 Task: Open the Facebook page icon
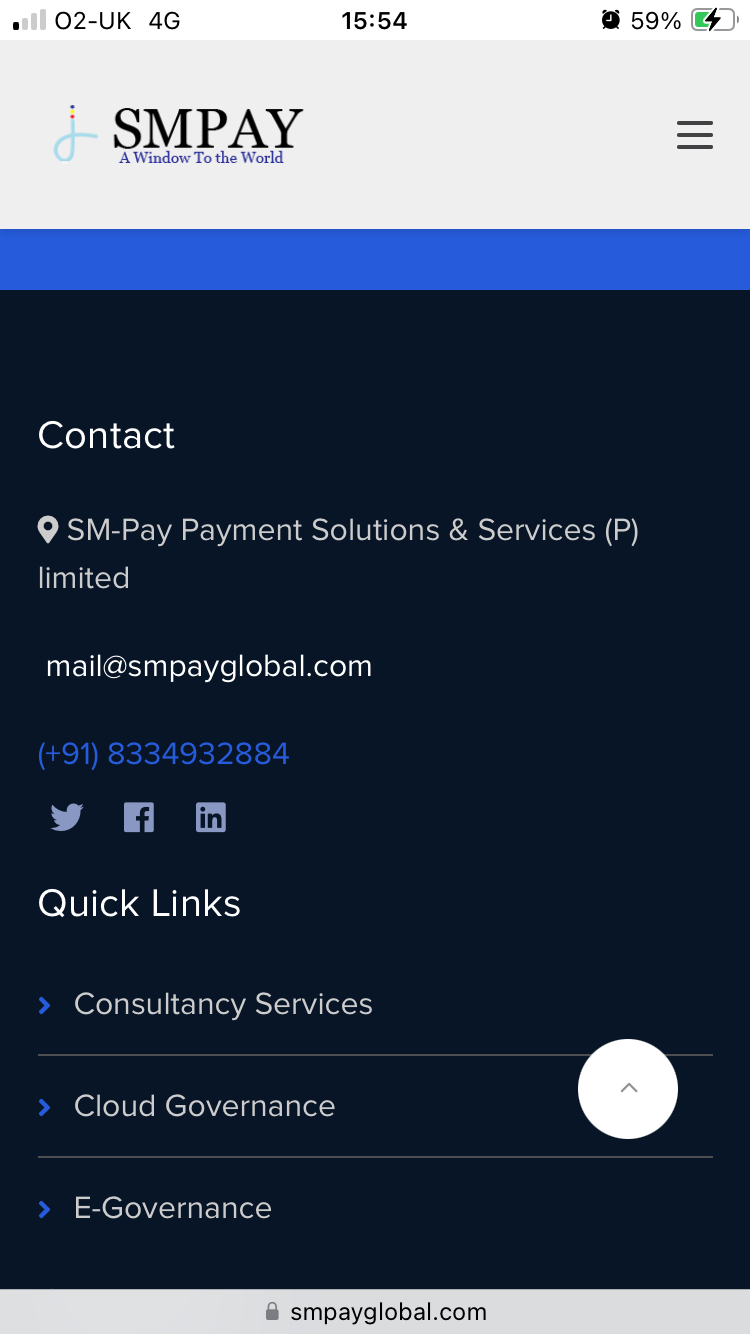point(139,818)
